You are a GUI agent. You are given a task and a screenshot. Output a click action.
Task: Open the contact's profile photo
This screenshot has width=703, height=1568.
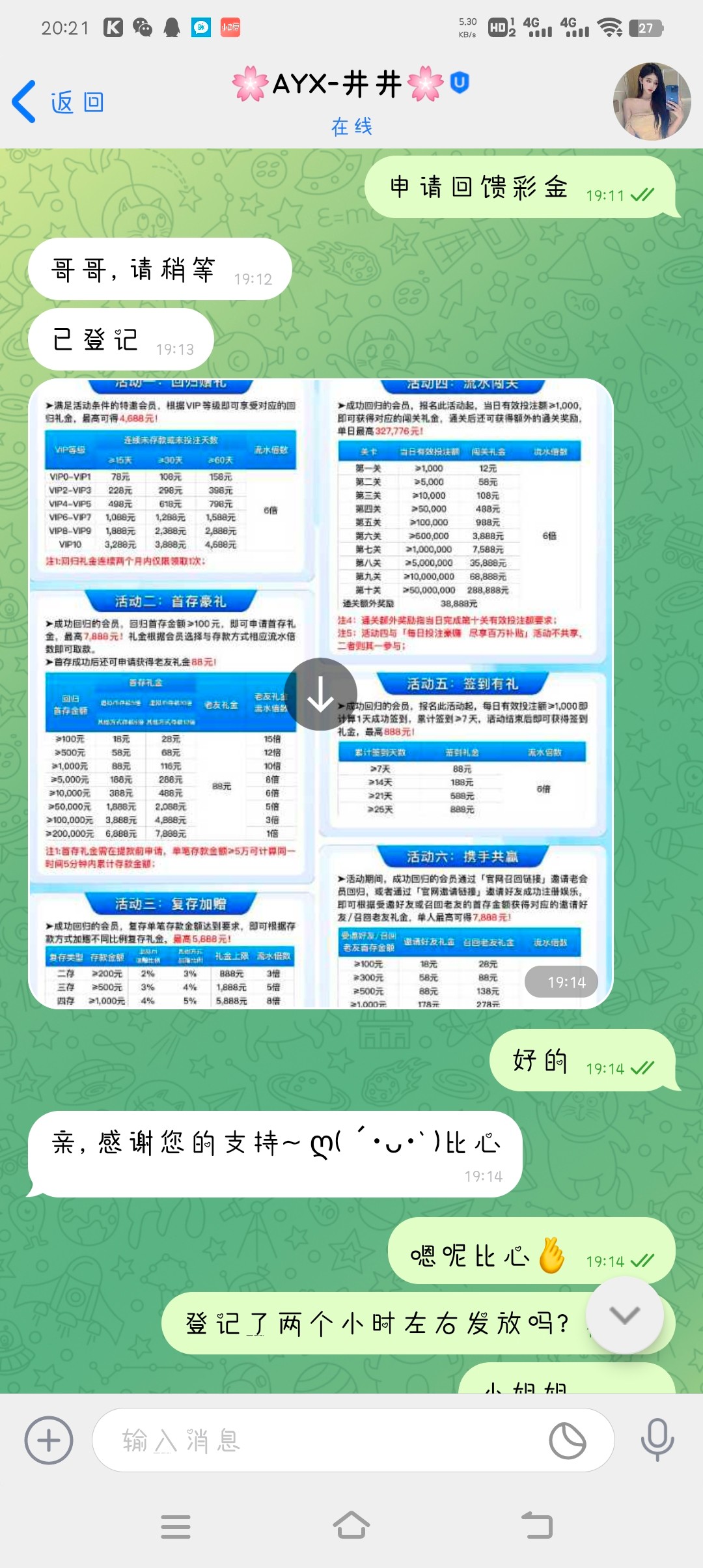click(652, 102)
